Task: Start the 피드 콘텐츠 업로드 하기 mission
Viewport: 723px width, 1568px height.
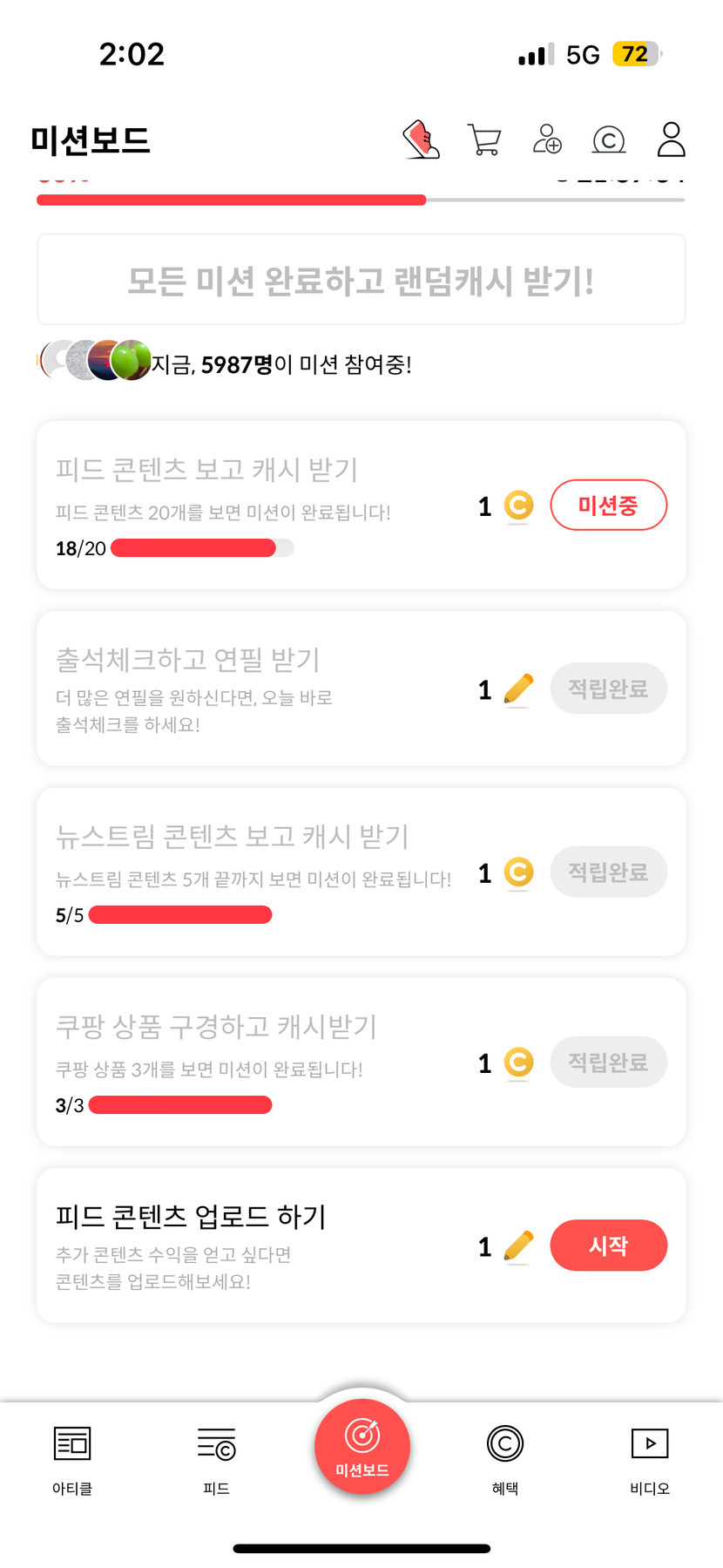Action: point(608,1246)
